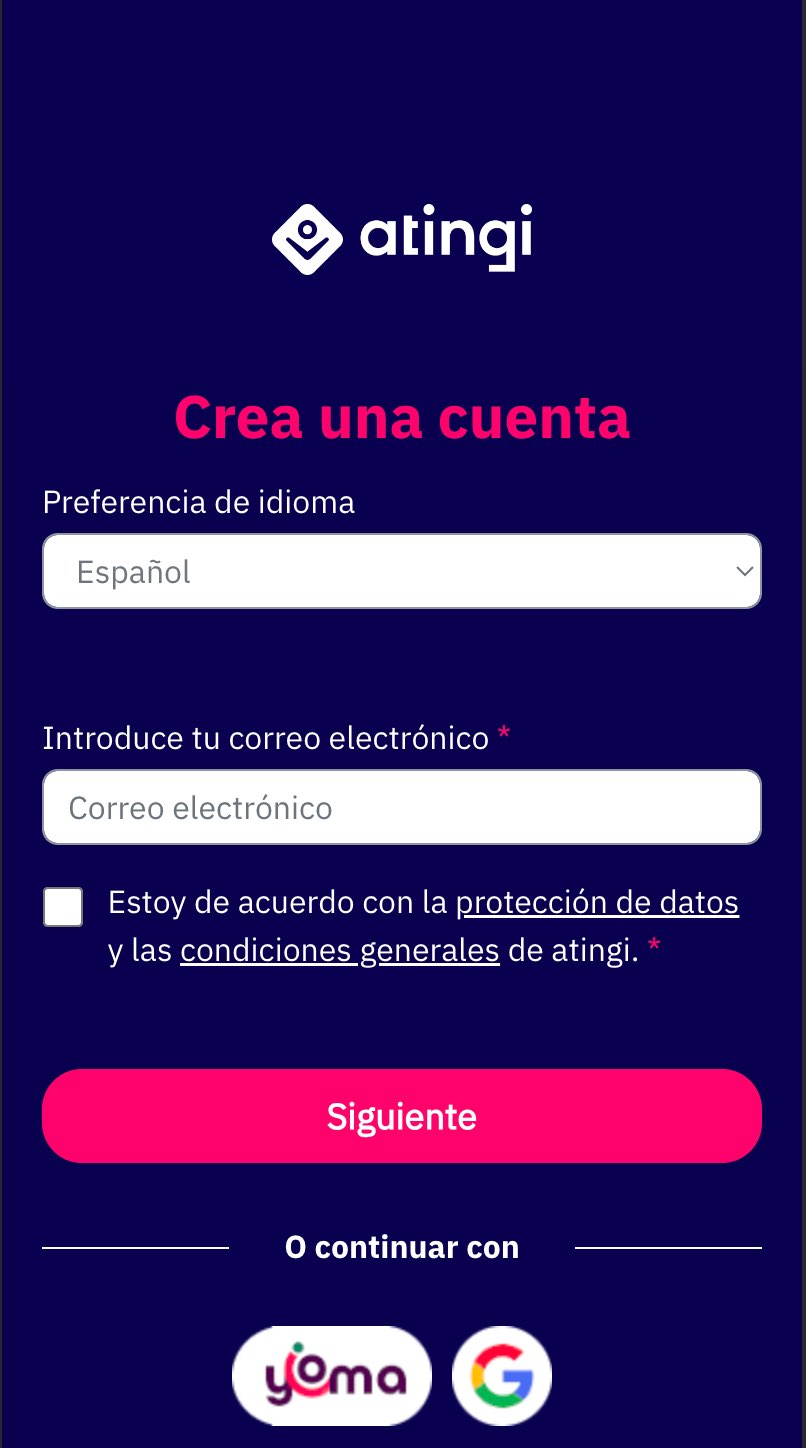Check the terms agreement checkbox
806x1448 pixels.
[x=63, y=907]
